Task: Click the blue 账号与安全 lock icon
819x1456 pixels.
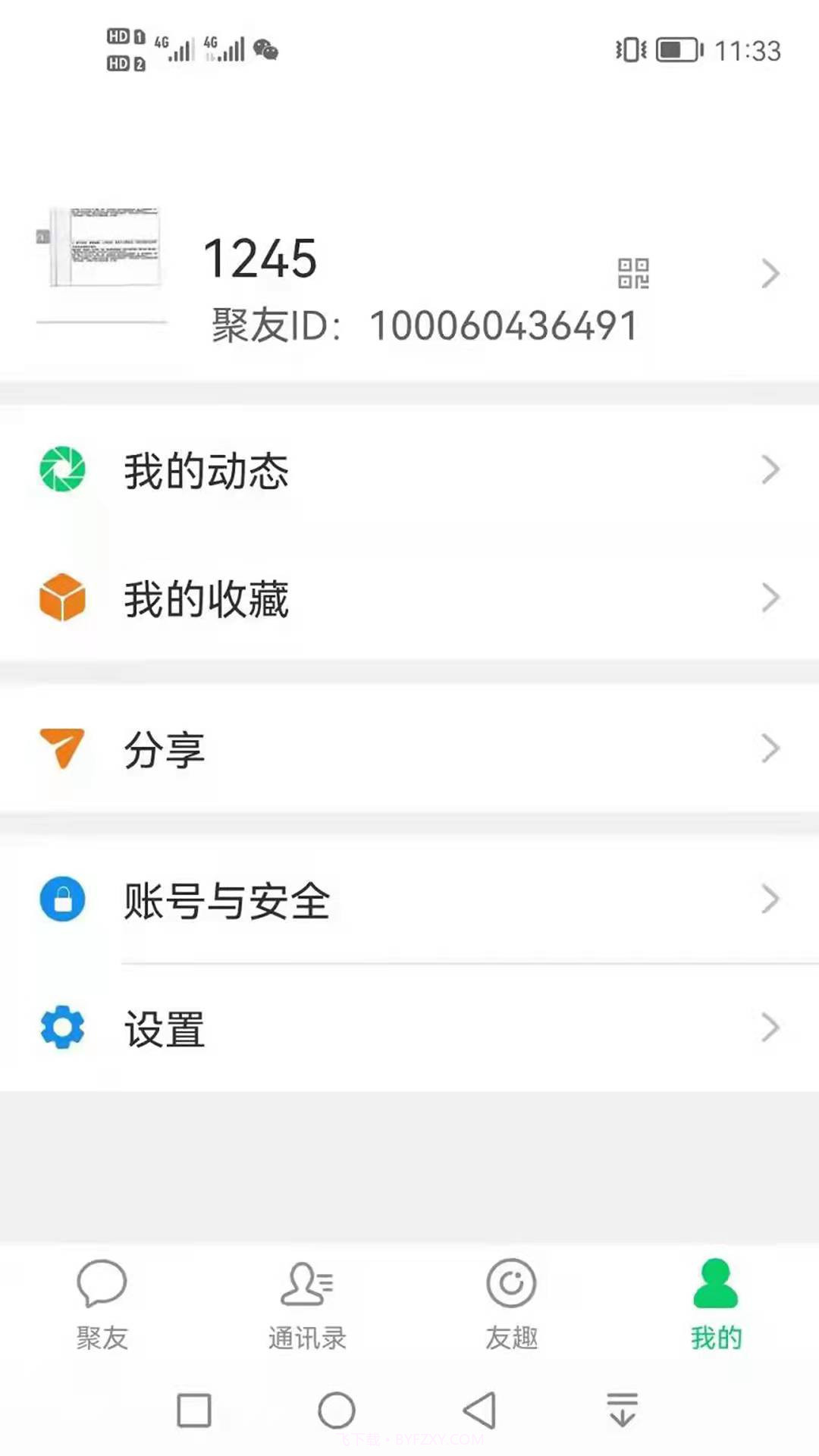Action: (62, 899)
